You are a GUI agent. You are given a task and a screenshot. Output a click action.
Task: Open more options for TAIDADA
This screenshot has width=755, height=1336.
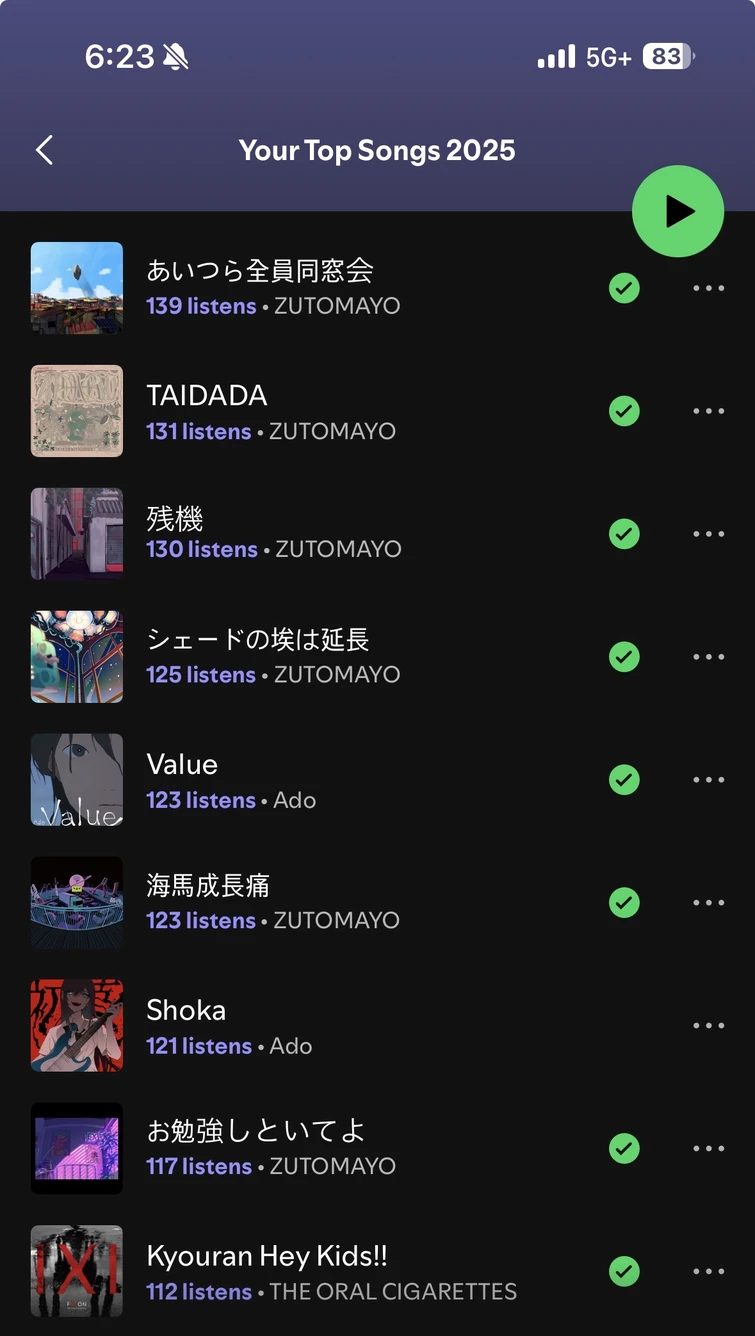click(708, 411)
